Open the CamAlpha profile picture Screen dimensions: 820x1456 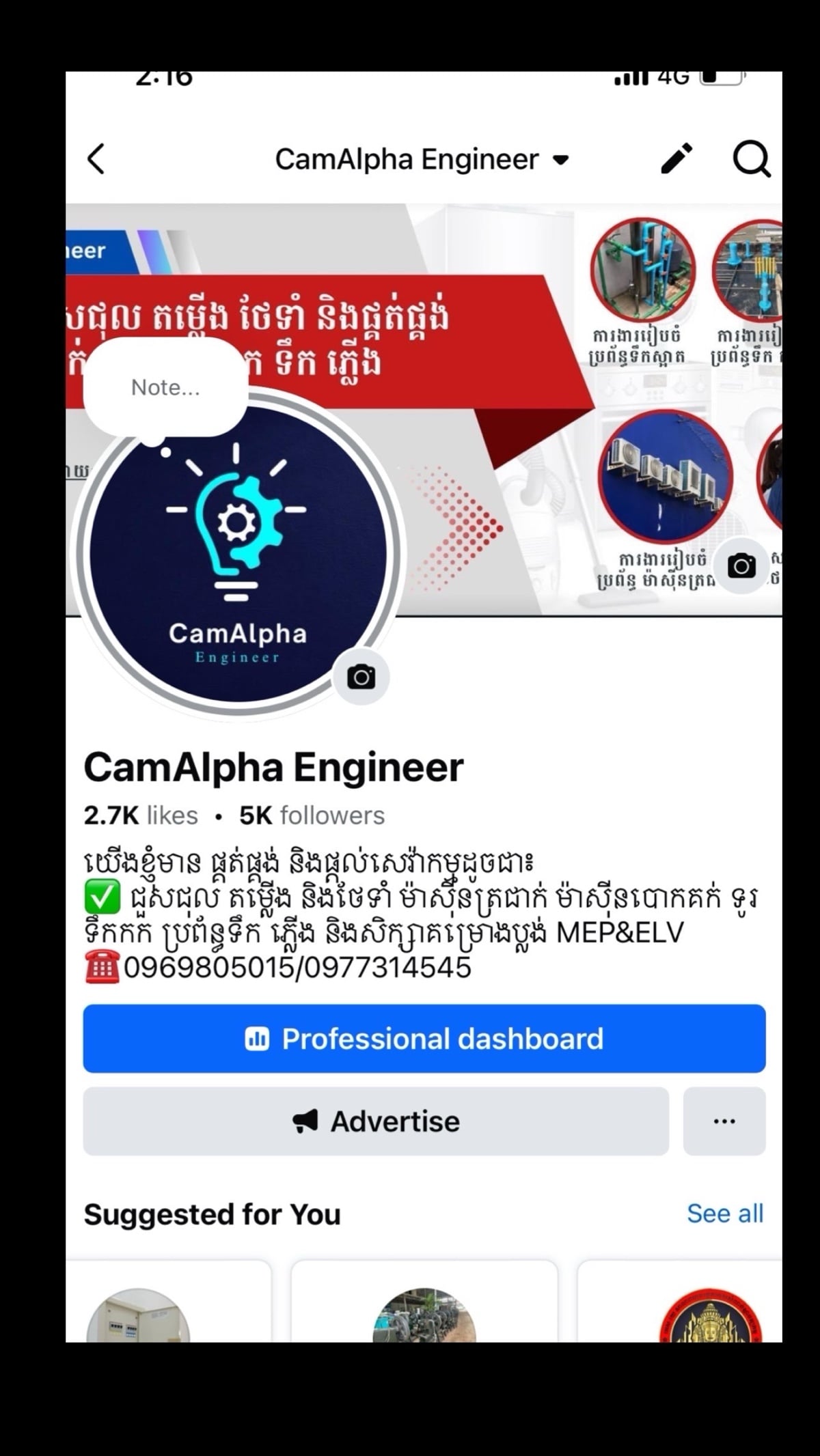[x=237, y=553]
